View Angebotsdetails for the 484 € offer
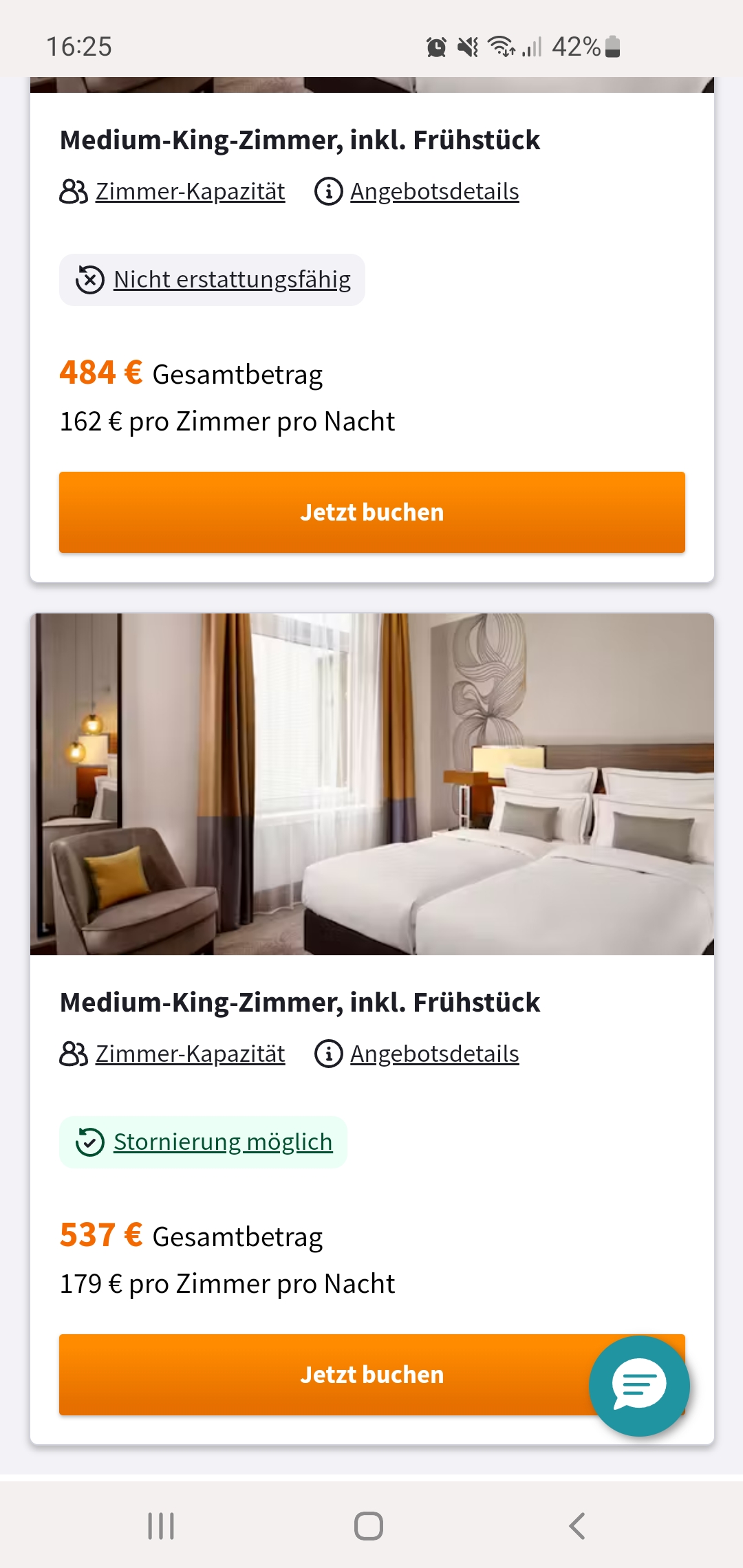 [x=433, y=191]
